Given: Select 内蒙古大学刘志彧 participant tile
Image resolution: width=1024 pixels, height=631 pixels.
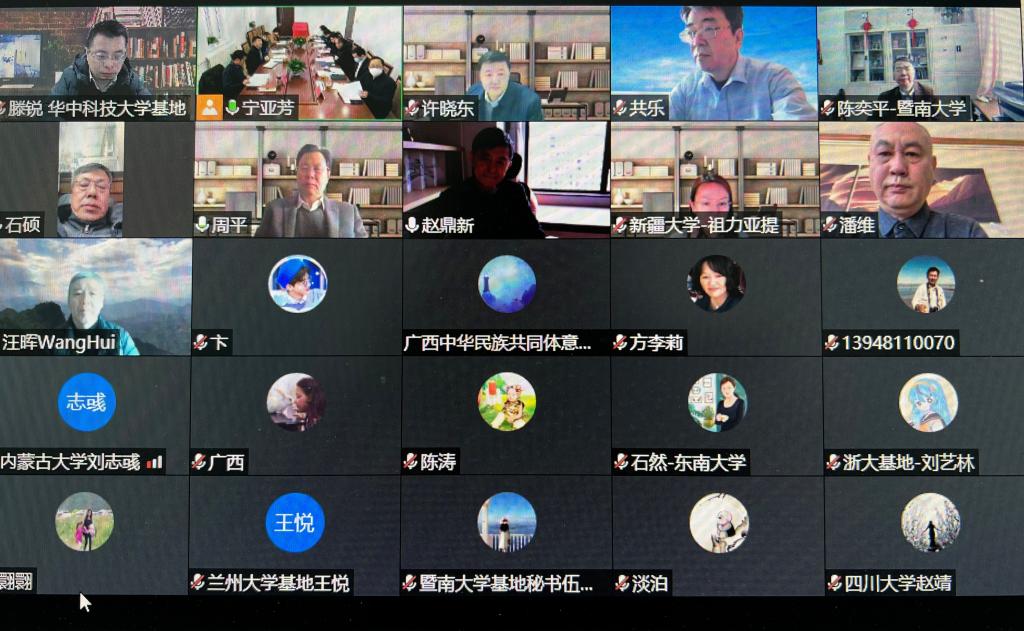Looking at the screenshot, I should point(88,414).
